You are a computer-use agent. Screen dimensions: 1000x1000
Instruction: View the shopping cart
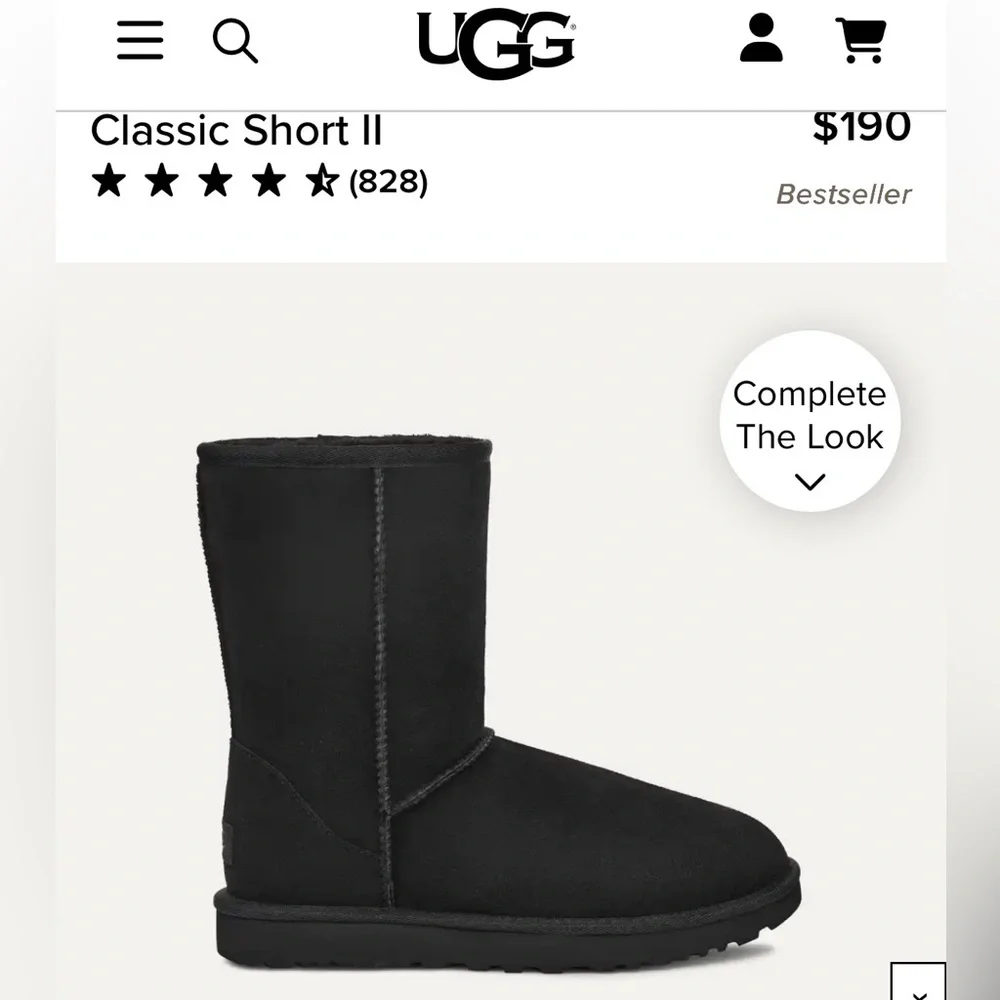pyautogui.click(x=861, y=40)
